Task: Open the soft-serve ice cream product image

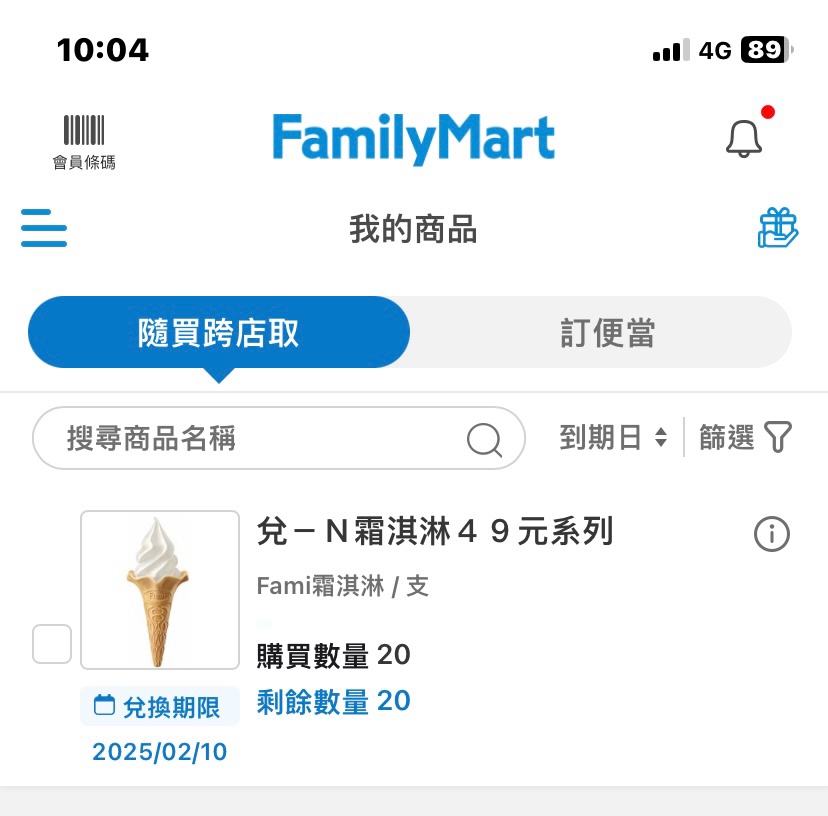Action: [160, 590]
